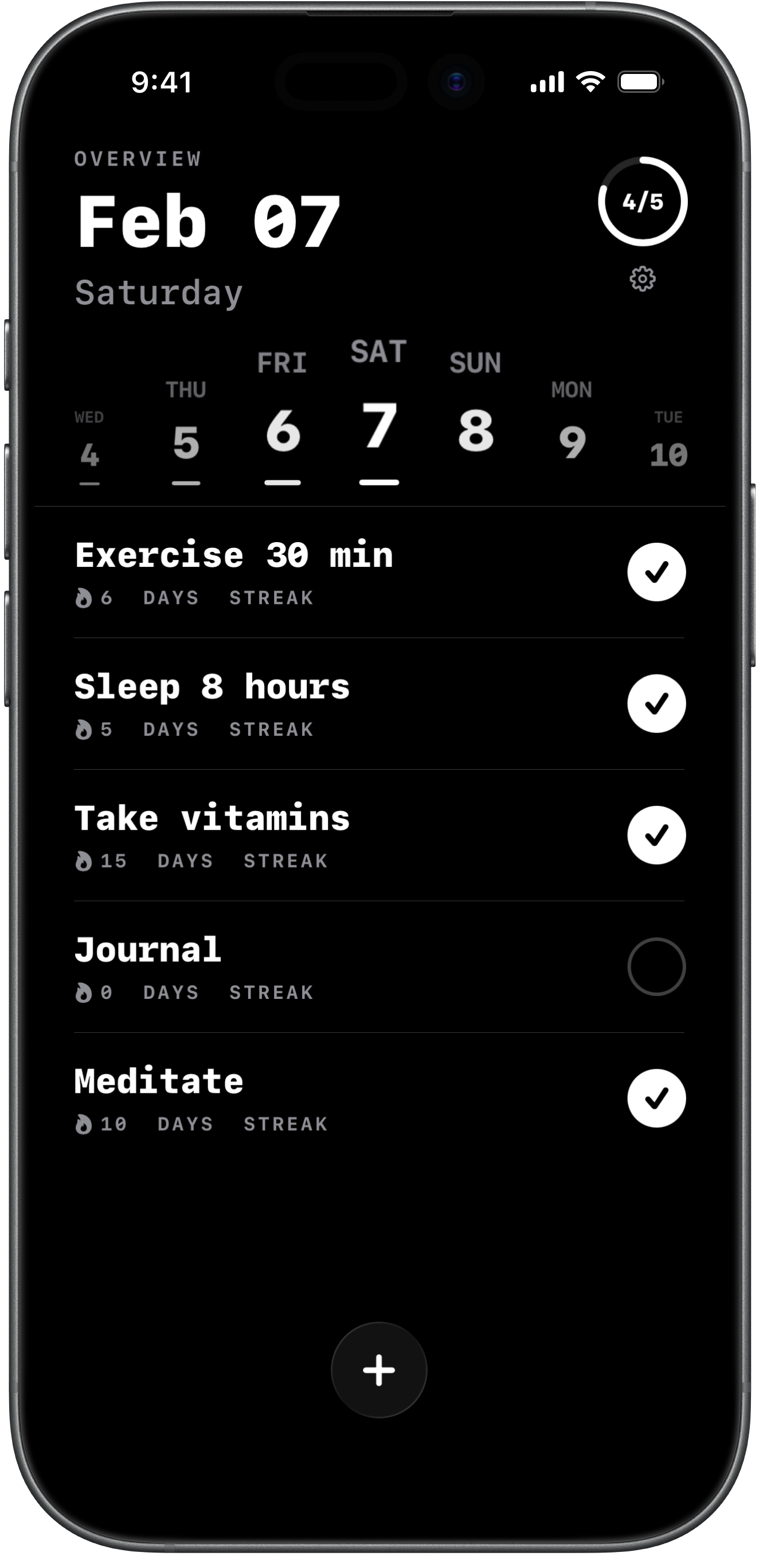Screen dimensions: 767x1568
Task: Select Thursday the 5th
Action: click(x=186, y=441)
